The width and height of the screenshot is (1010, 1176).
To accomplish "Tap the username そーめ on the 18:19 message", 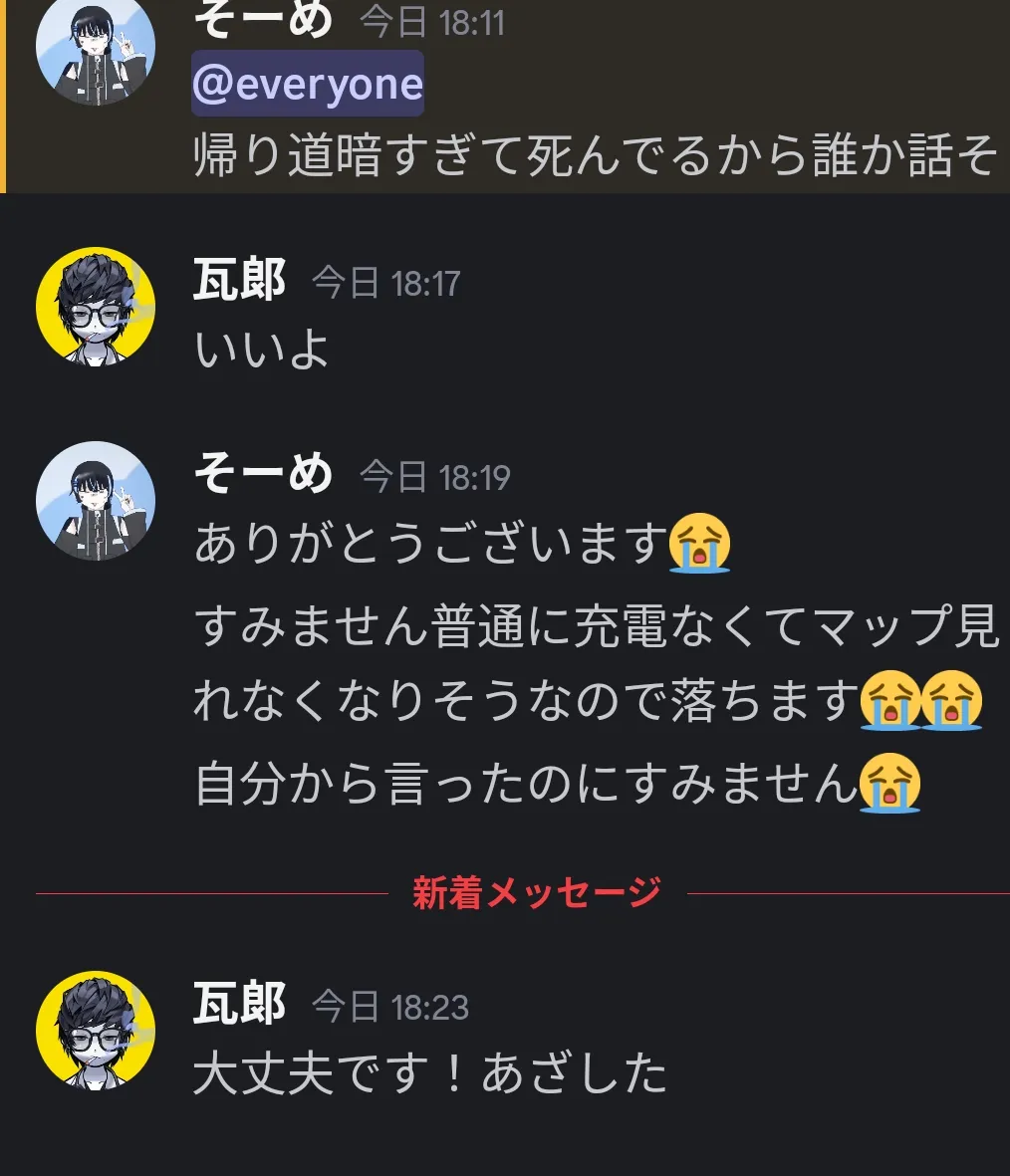I will 263,473.
